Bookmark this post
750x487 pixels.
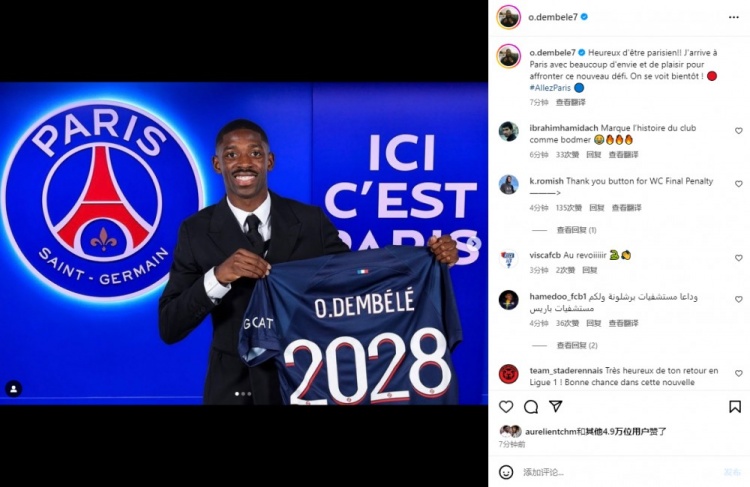click(x=735, y=407)
